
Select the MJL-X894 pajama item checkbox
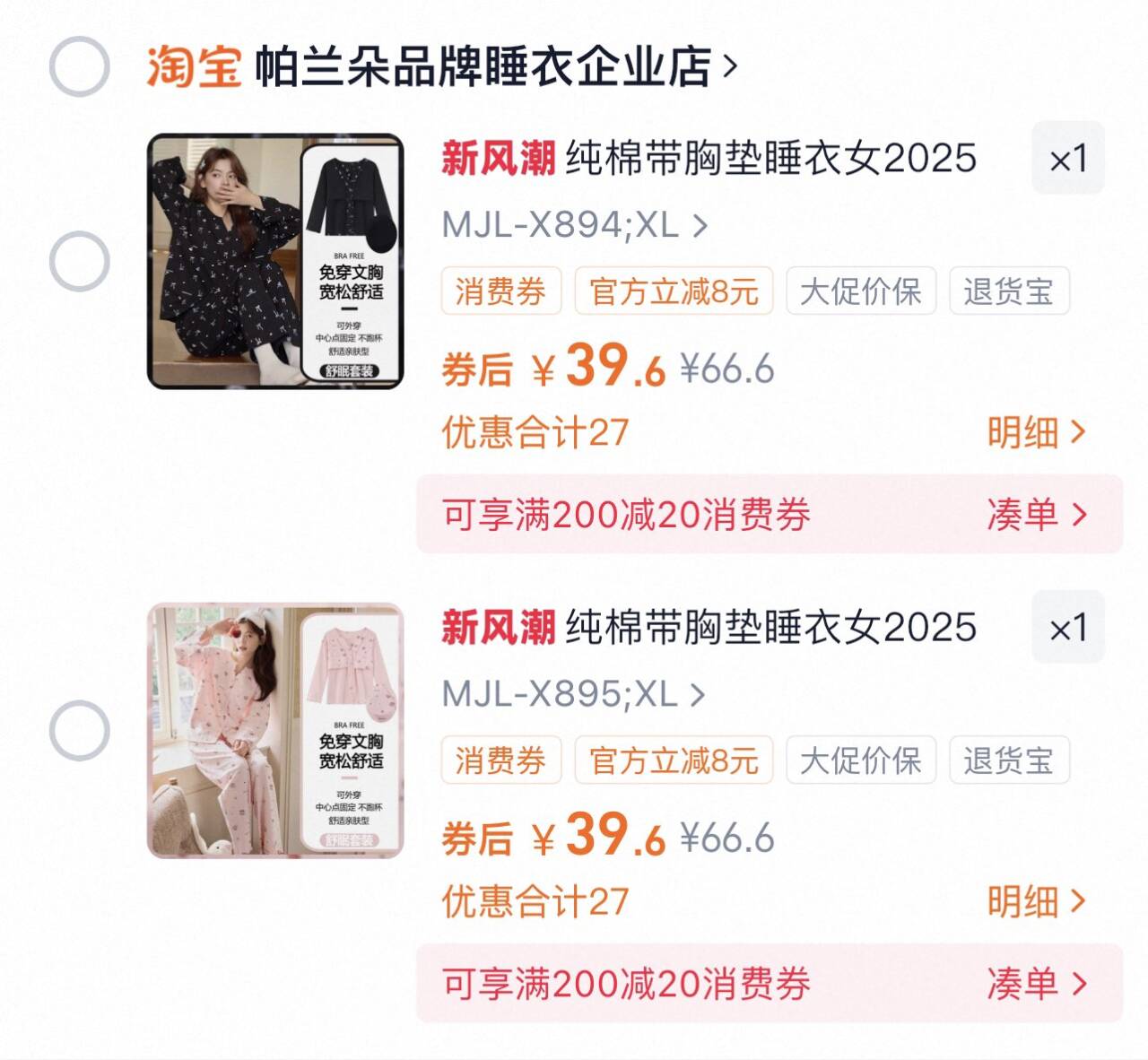point(79,261)
